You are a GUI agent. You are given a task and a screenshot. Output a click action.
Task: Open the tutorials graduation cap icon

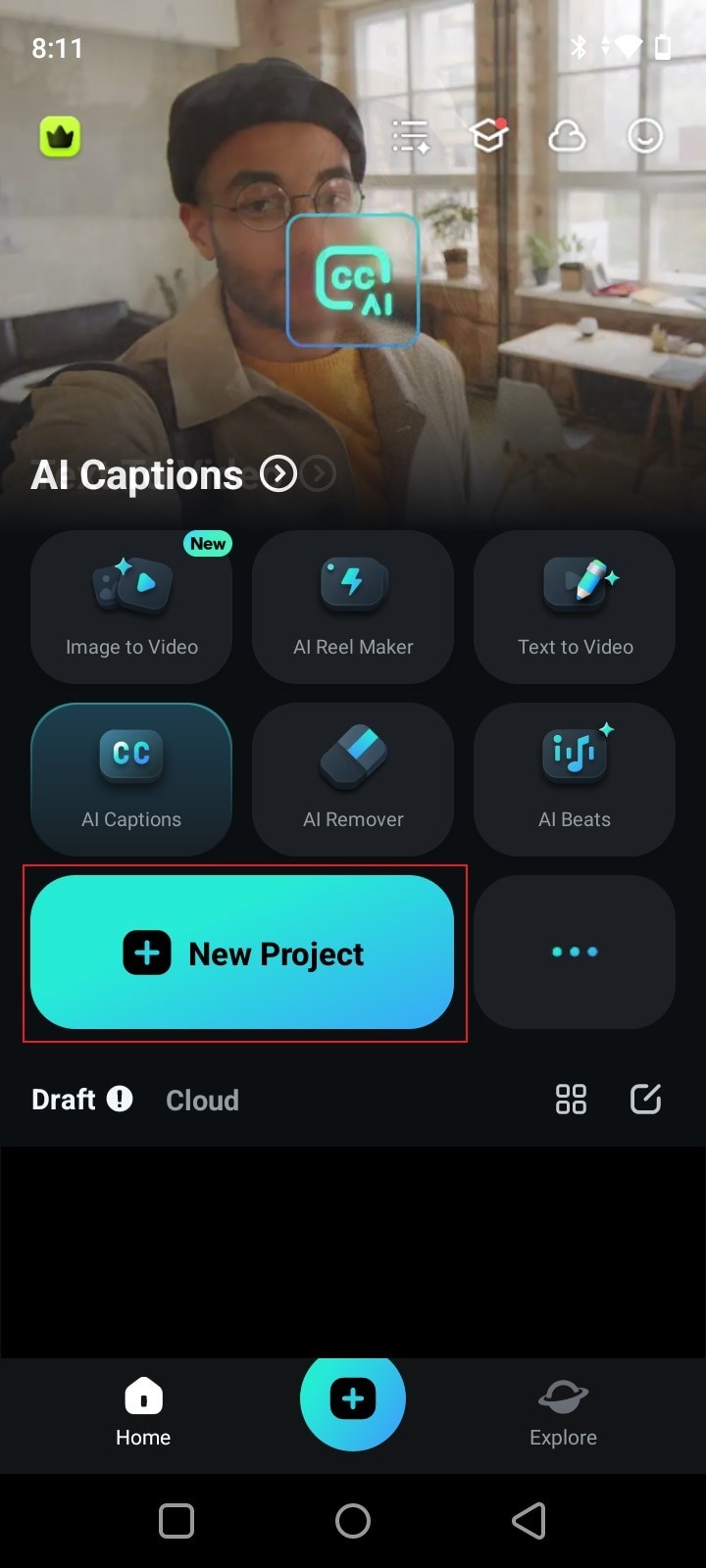[x=488, y=136]
